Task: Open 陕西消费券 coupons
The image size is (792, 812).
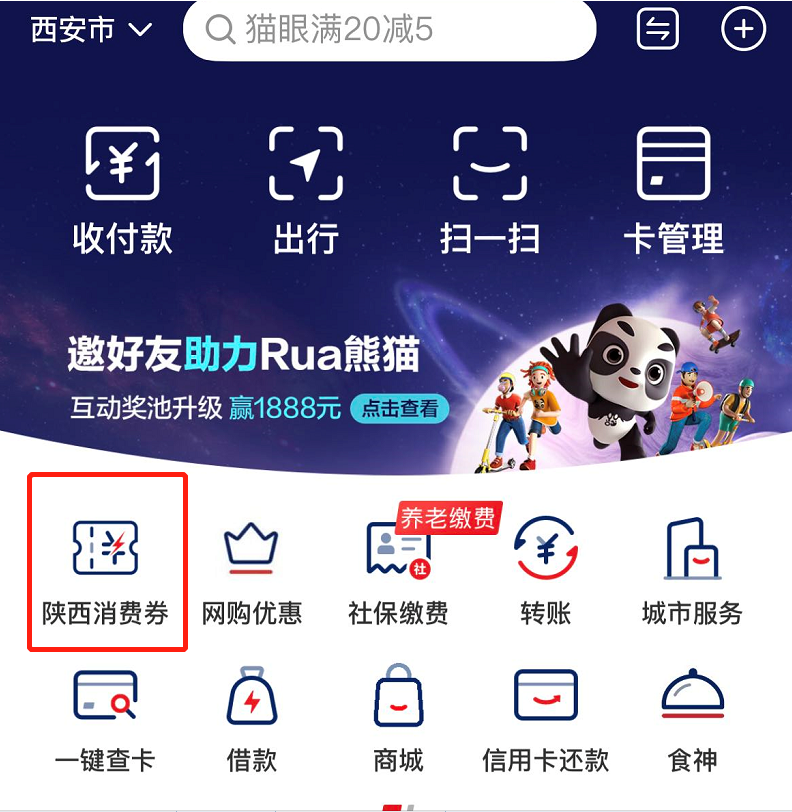Action: (106, 570)
